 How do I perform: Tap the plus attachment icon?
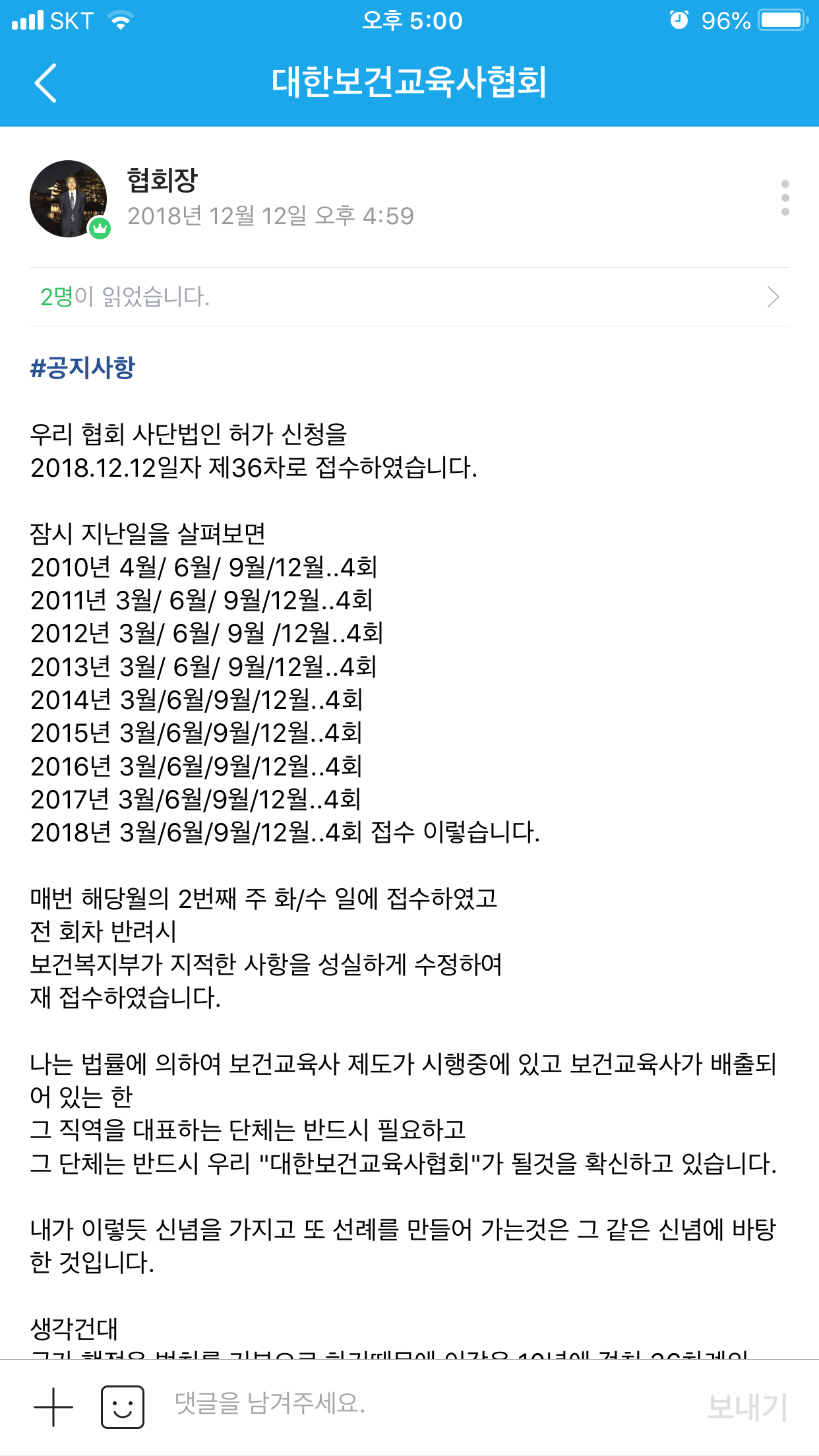(53, 1407)
